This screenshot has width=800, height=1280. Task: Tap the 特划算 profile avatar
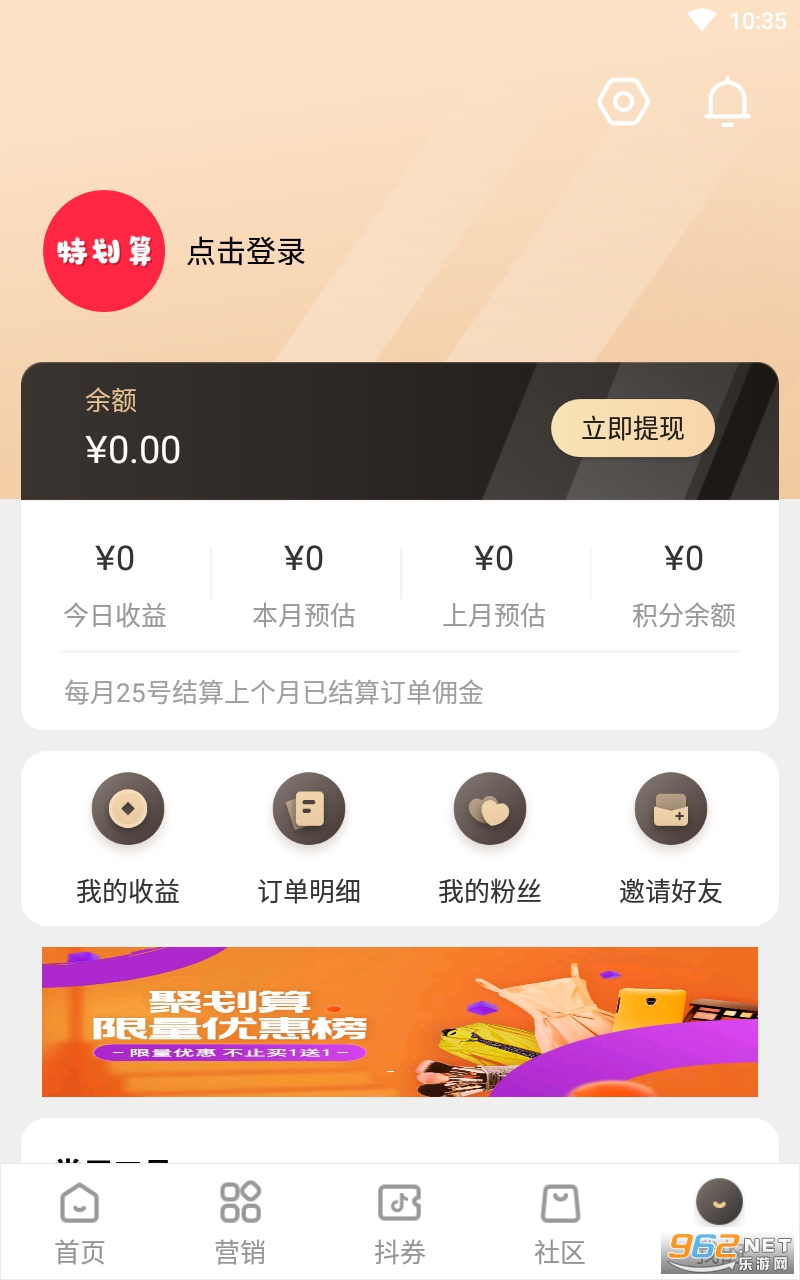103,251
